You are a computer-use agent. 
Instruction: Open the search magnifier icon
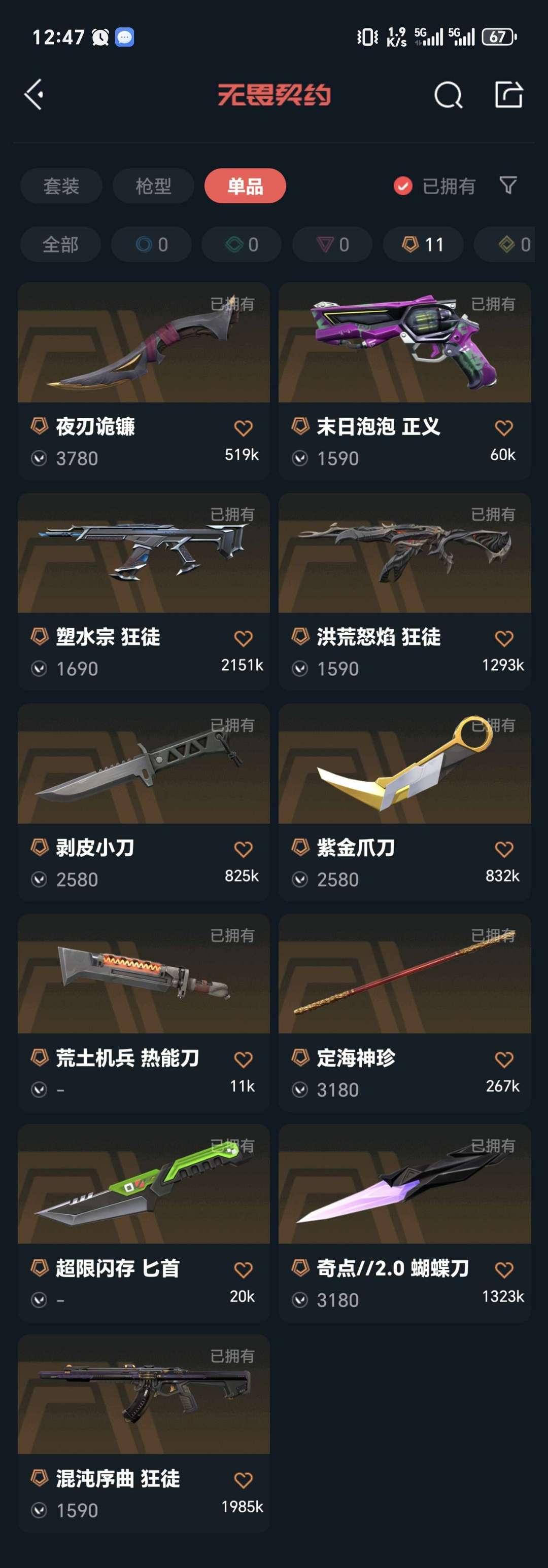click(x=448, y=94)
